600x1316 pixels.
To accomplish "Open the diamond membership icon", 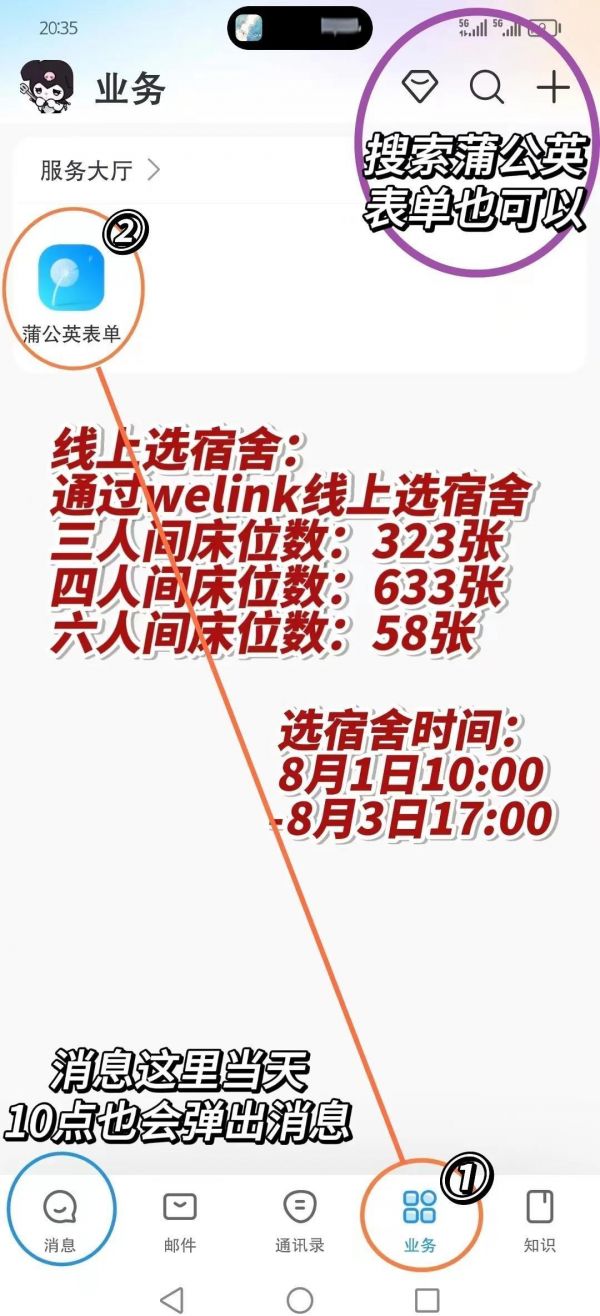I will click(x=420, y=88).
